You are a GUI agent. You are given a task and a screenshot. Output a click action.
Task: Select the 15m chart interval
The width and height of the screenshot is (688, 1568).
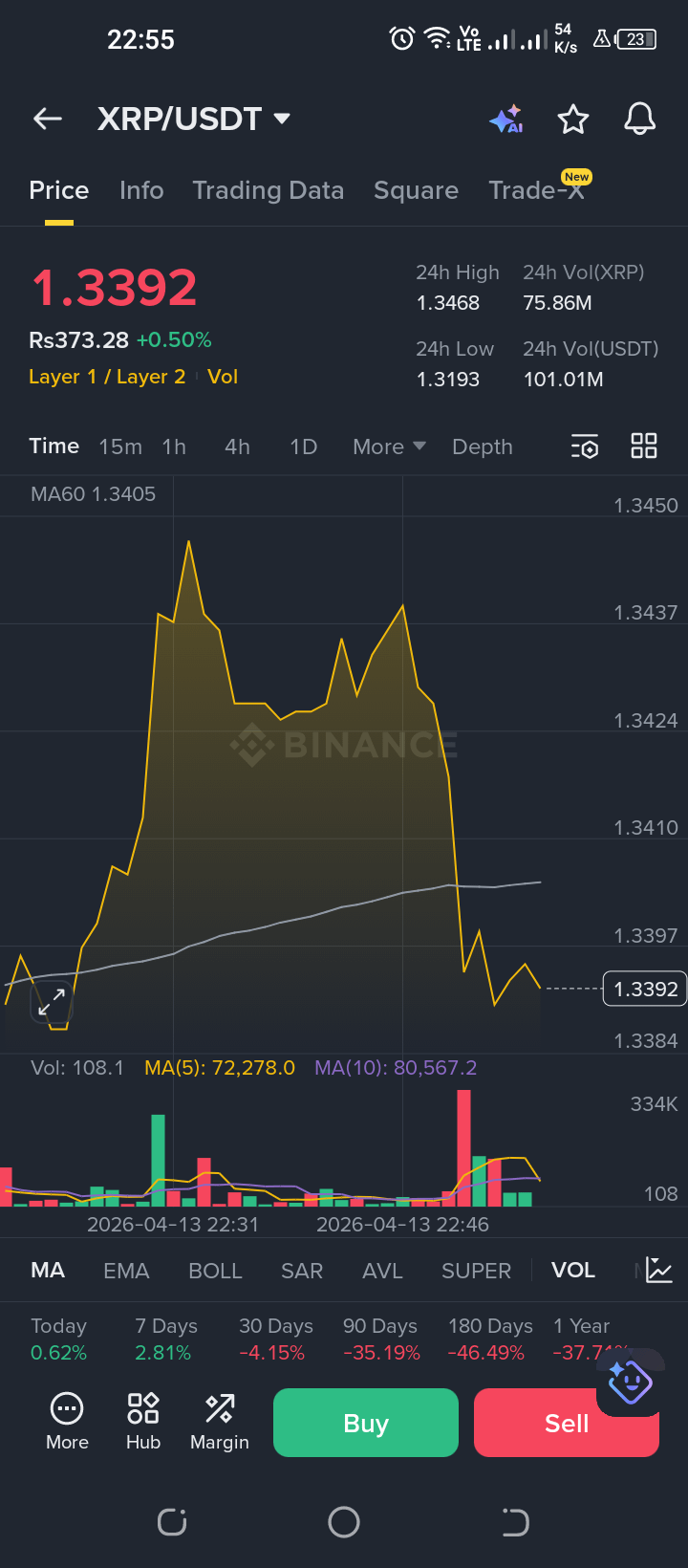[x=120, y=446]
